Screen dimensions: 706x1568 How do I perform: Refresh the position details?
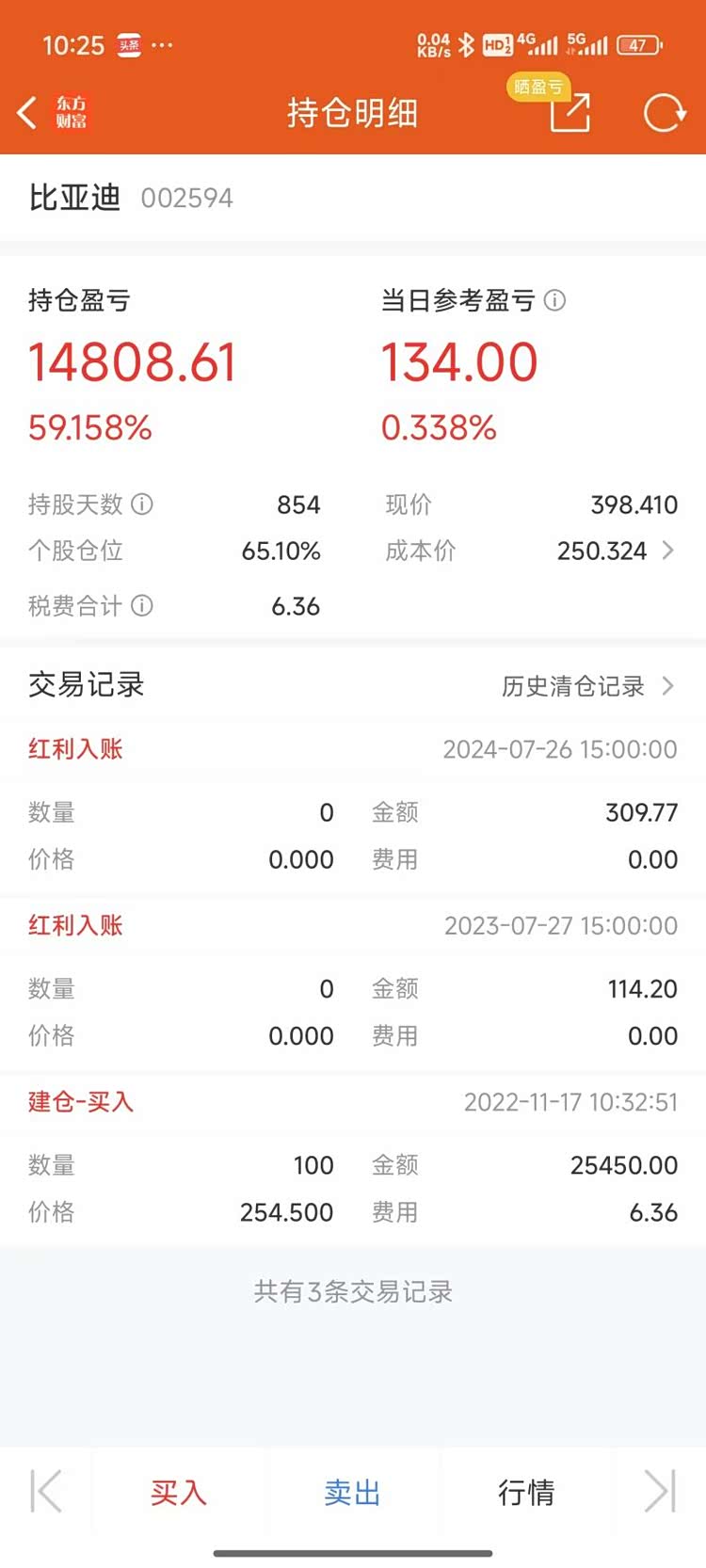(x=664, y=113)
